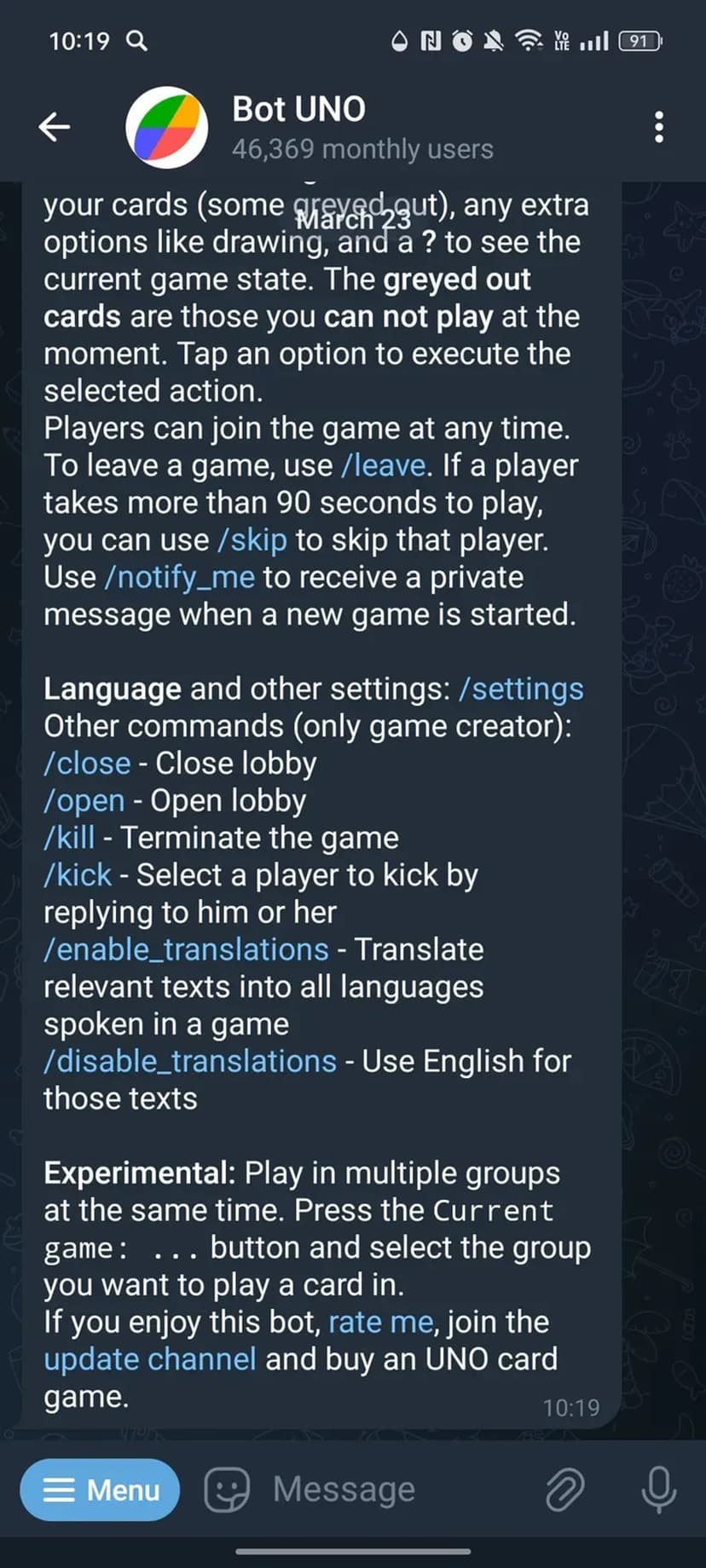Tap the /kick command link
The height and width of the screenshot is (1568, 706).
(78, 875)
